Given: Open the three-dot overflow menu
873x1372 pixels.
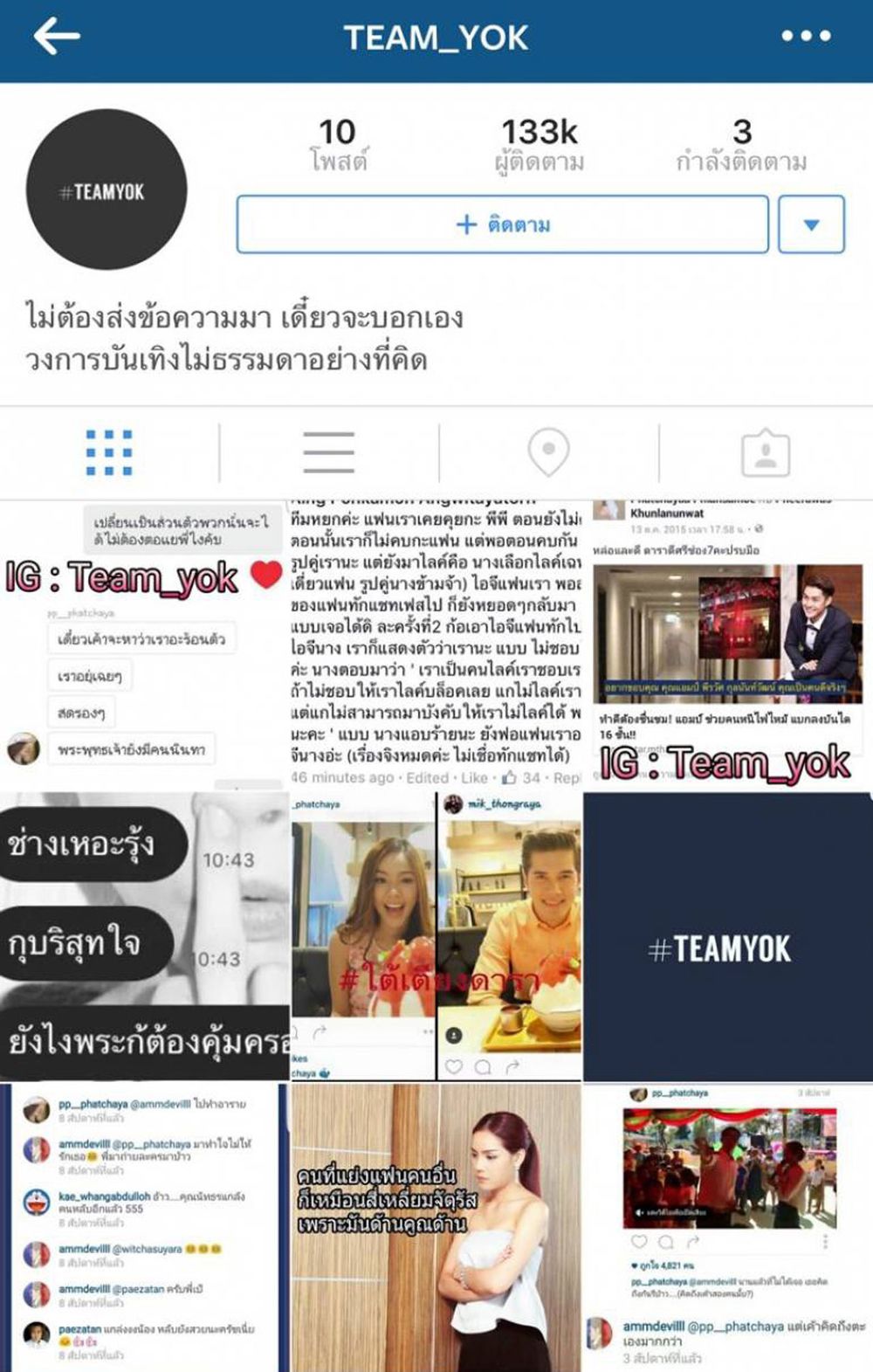Looking at the screenshot, I should point(806,37).
